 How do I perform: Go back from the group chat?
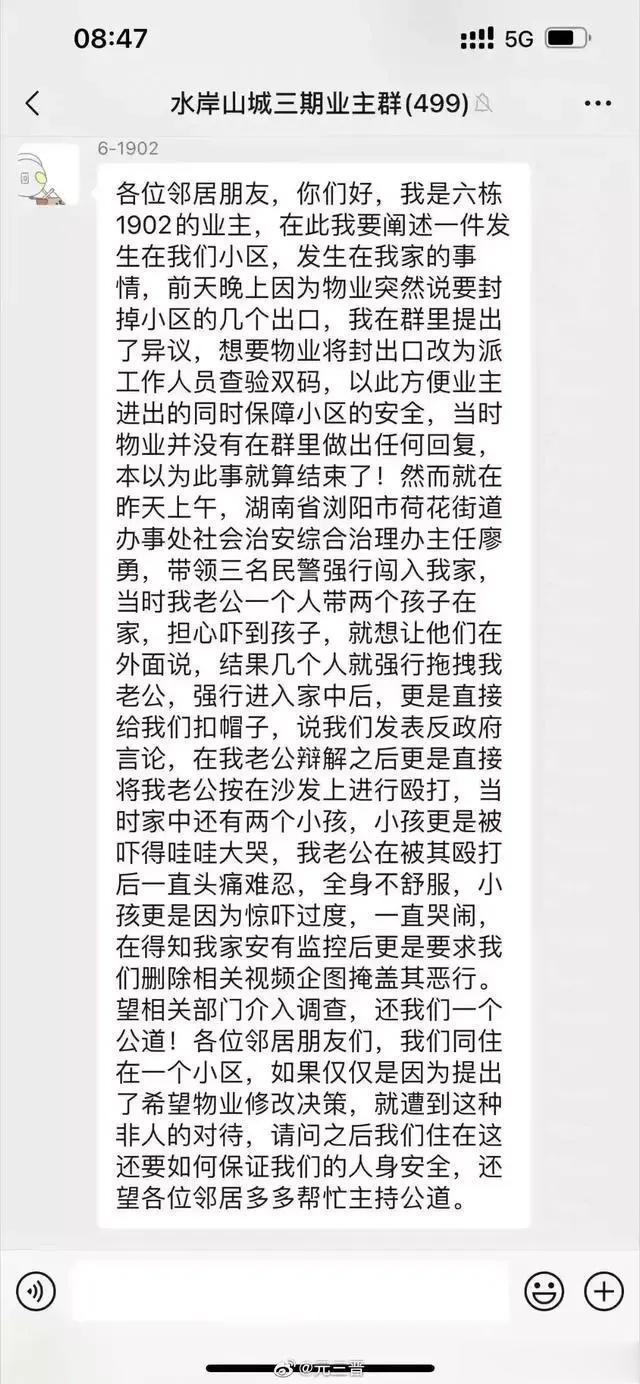(x=33, y=103)
